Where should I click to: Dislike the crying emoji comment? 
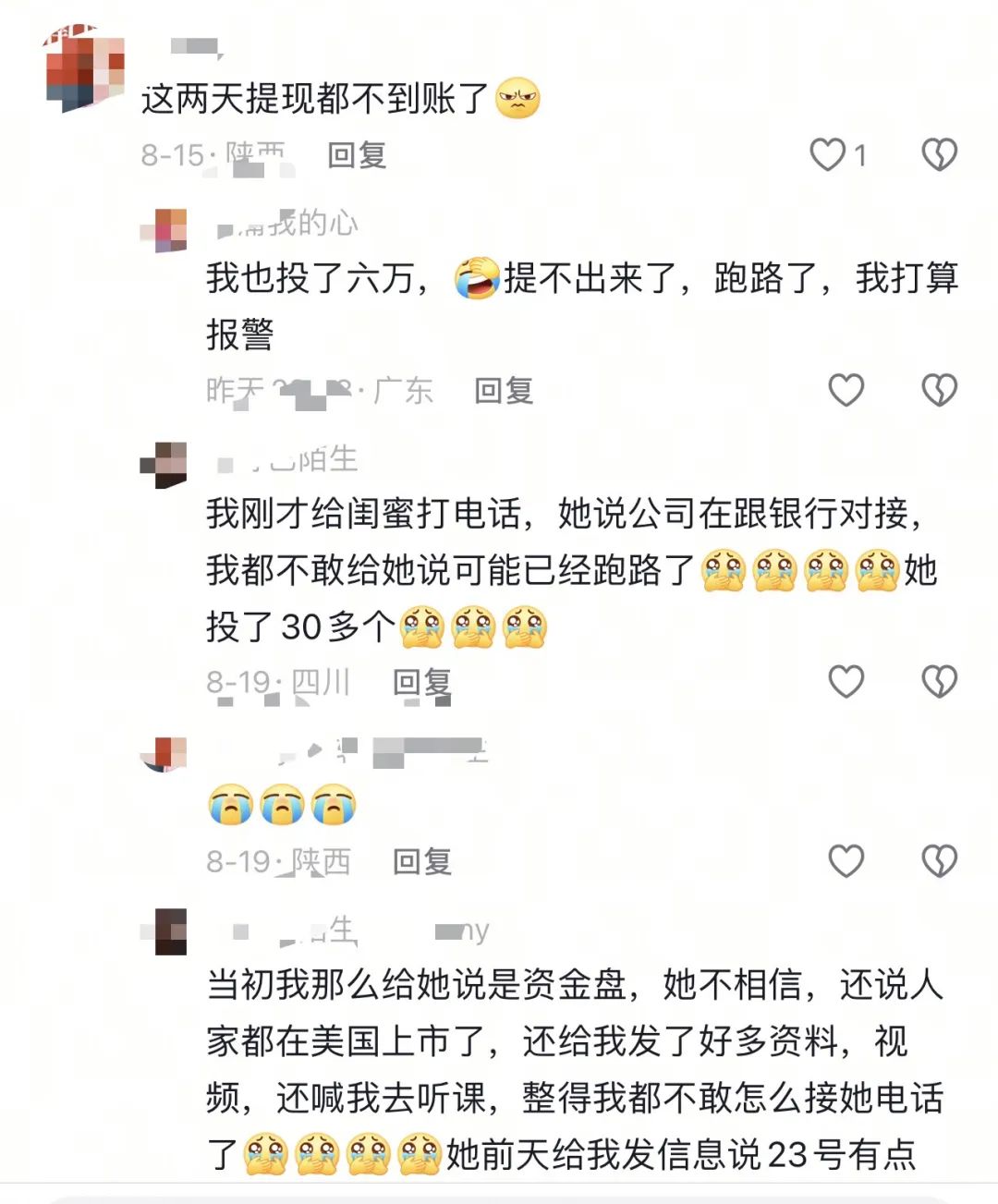click(940, 860)
